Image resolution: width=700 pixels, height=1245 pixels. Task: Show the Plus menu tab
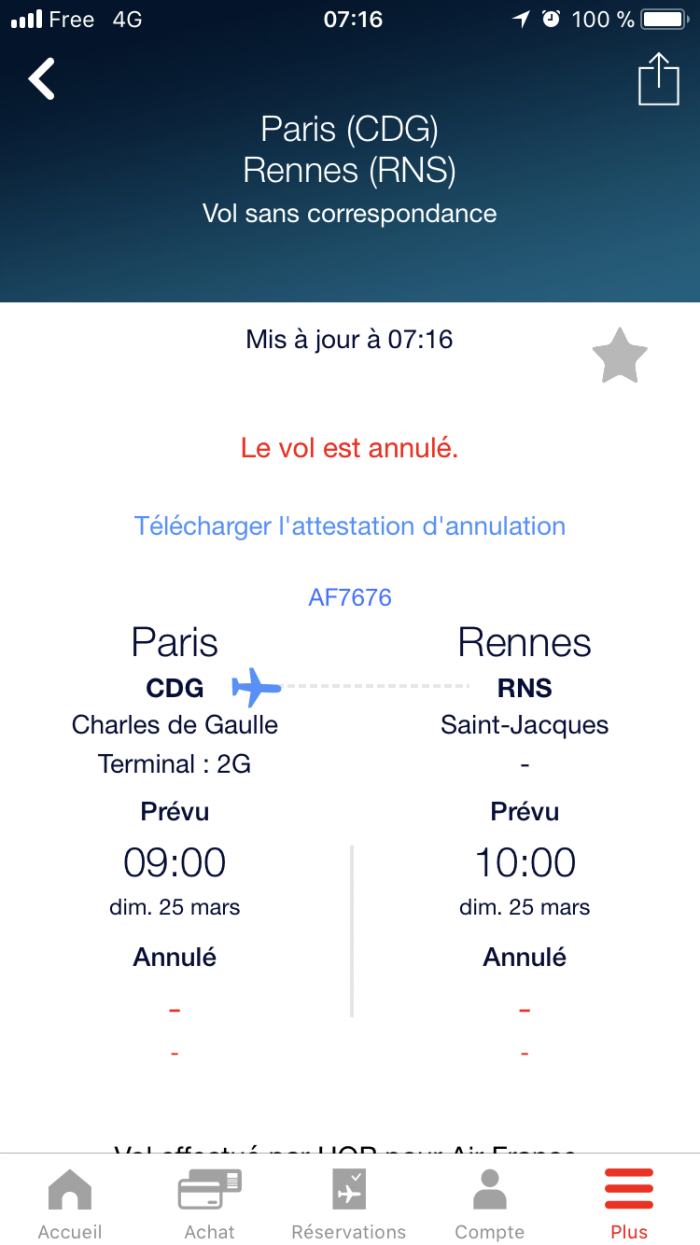click(x=629, y=1203)
